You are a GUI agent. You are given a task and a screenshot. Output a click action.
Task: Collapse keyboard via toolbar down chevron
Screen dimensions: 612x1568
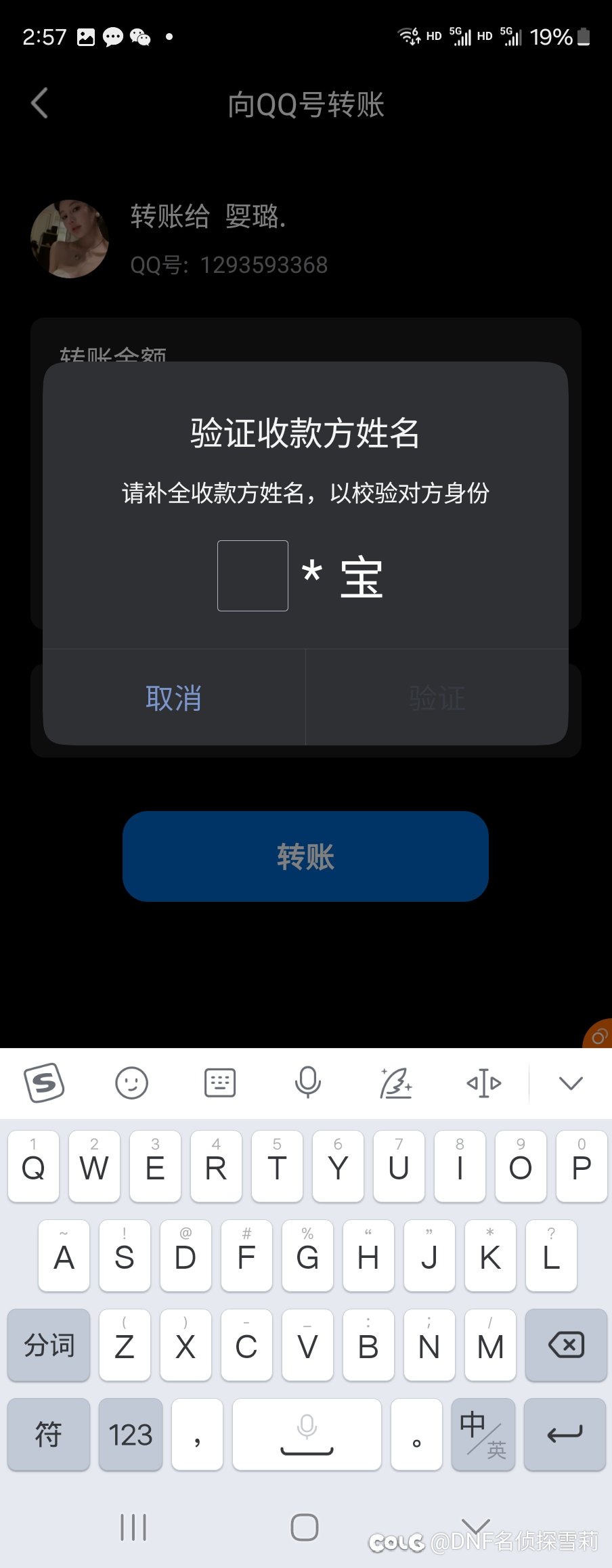pyautogui.click(x=569, y=1083)
